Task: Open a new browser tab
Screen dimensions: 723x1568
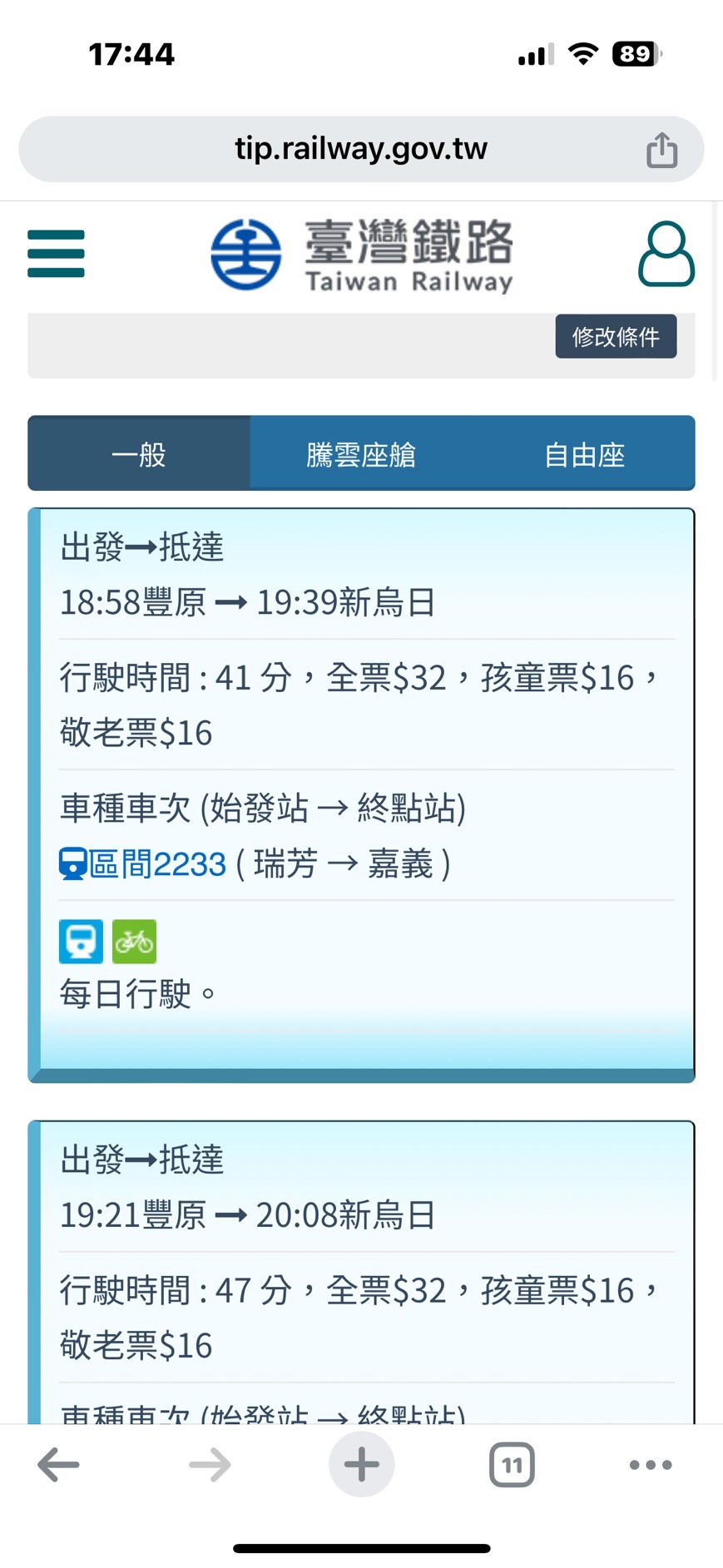Action: [361, 1465]
